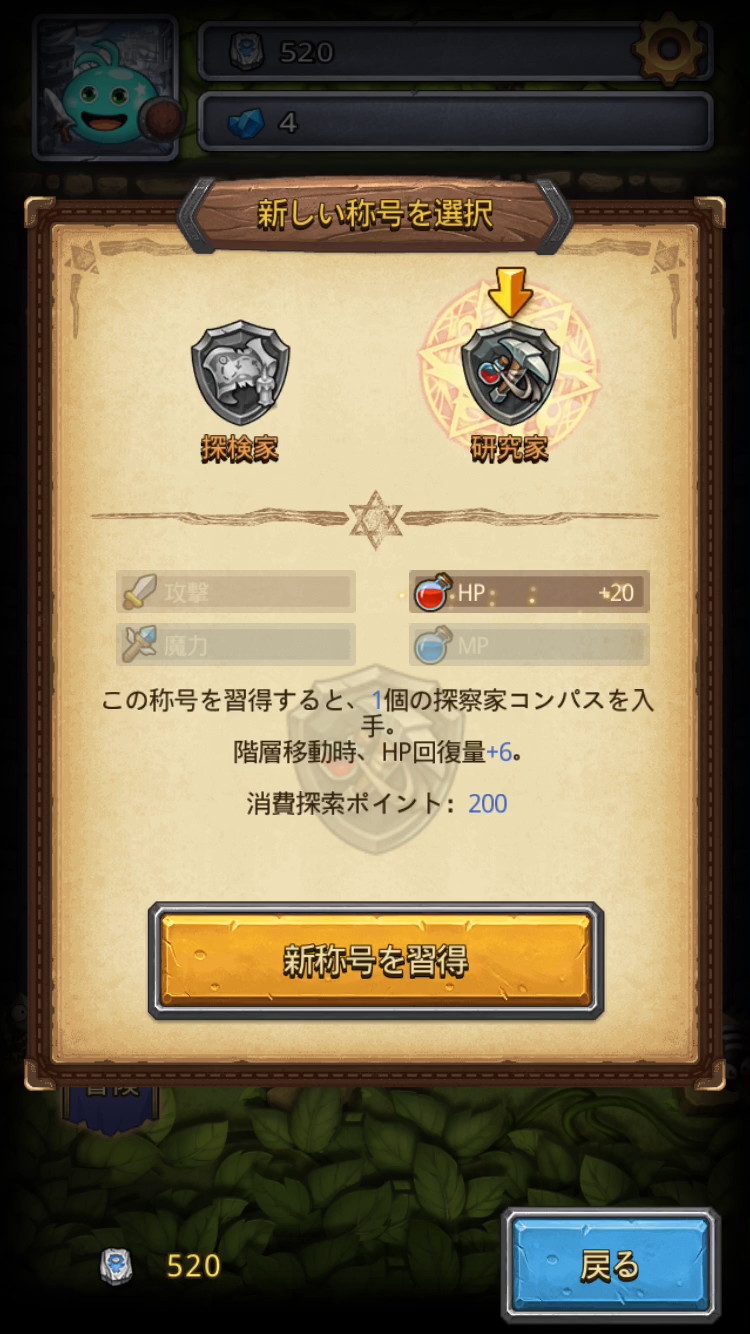Tap the 新称号を習得 button

click(376, 961)
